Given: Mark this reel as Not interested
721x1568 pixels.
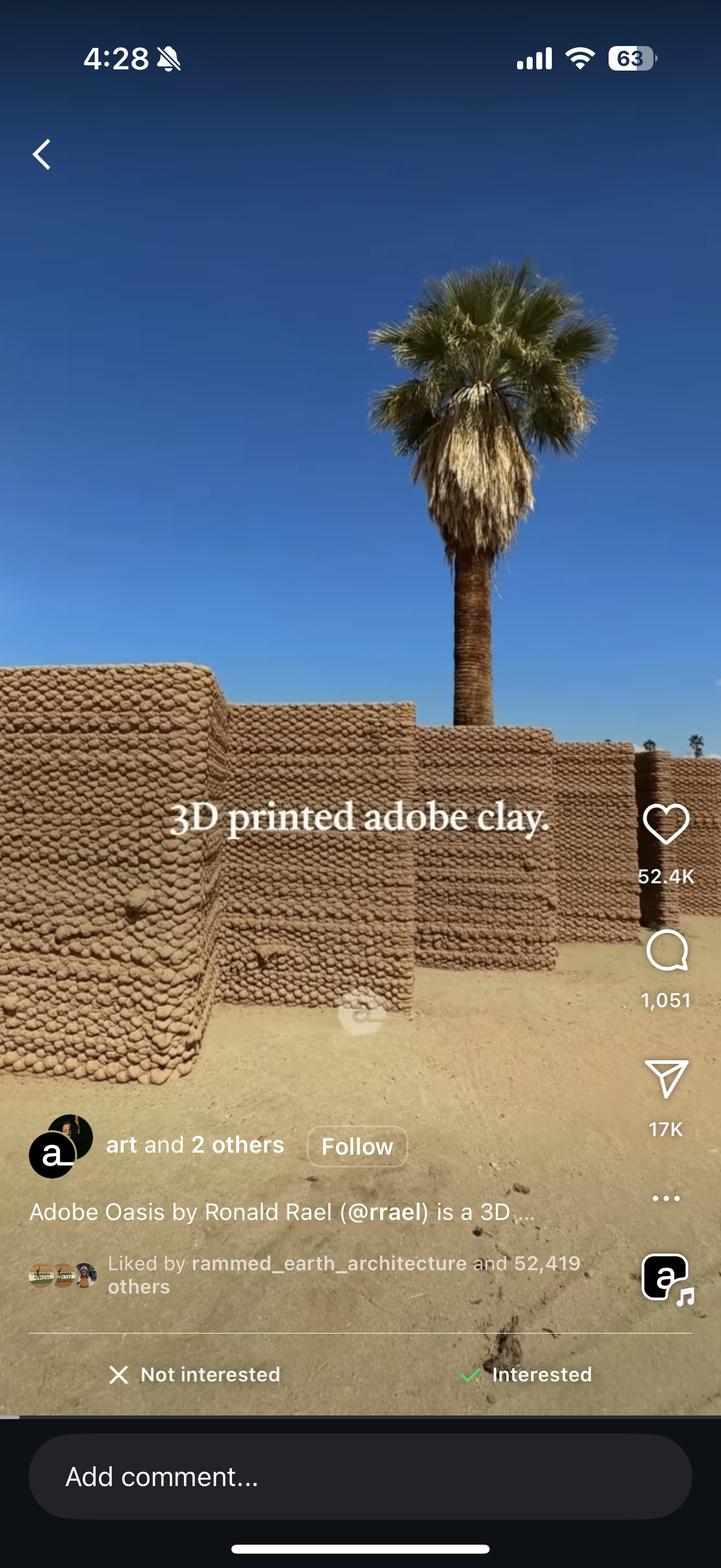Looking at the screenshot, I should (195, 1374).
